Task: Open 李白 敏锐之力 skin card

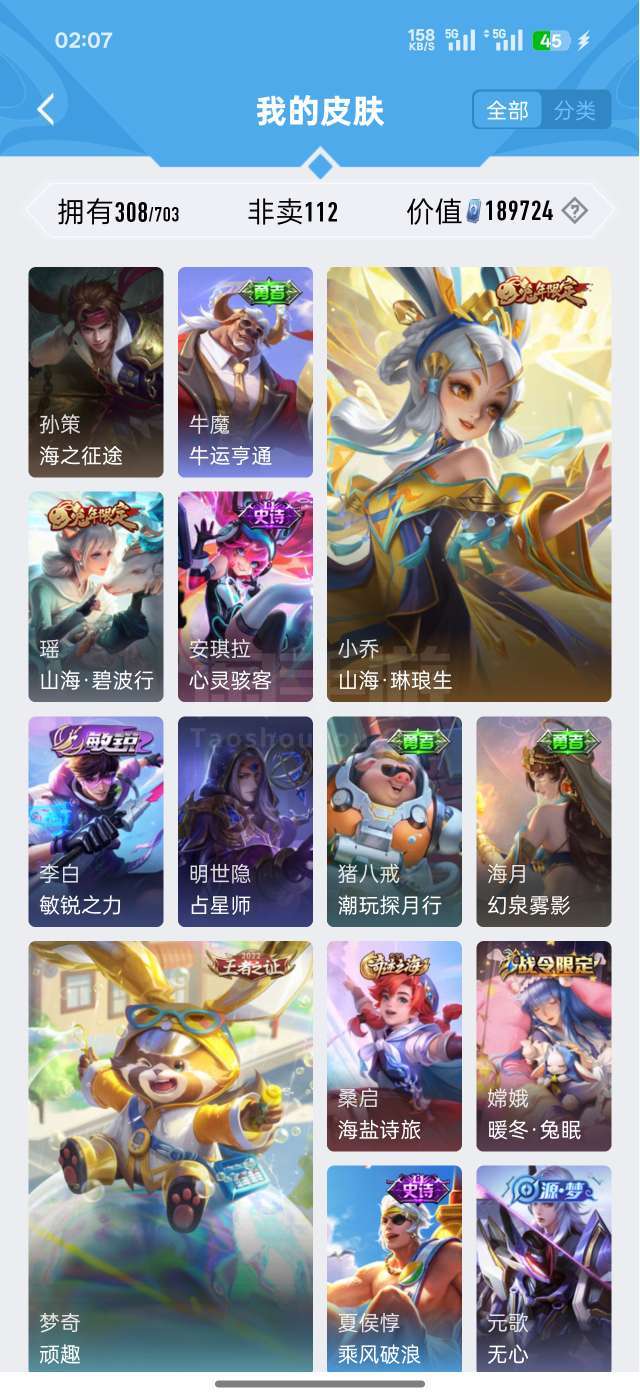Action: [96, 821]
